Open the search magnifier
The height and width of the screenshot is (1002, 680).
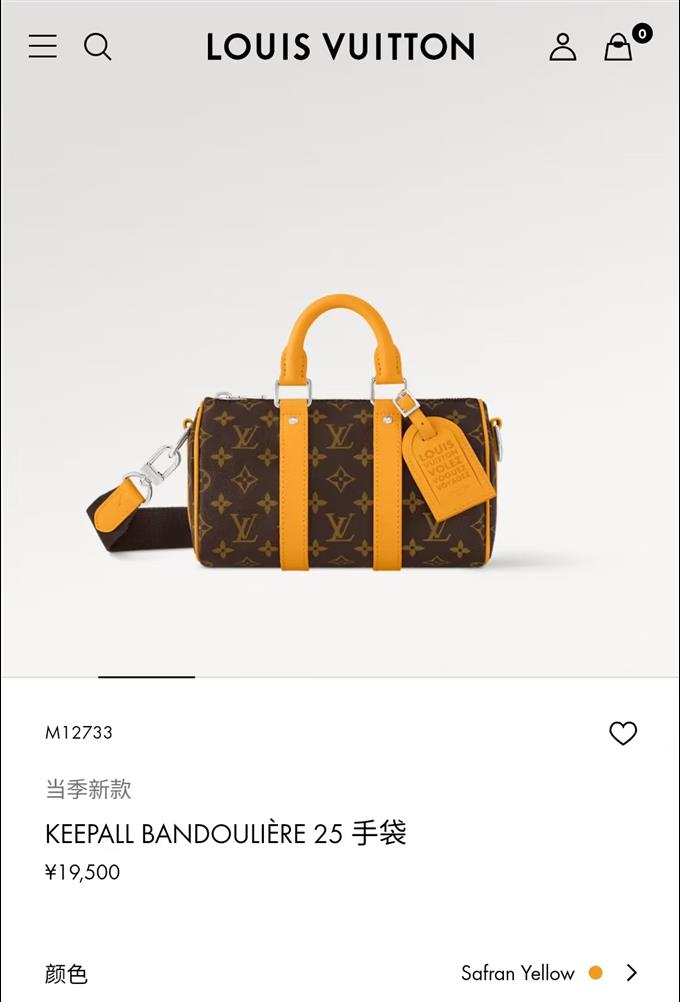[x=97, y=46]
